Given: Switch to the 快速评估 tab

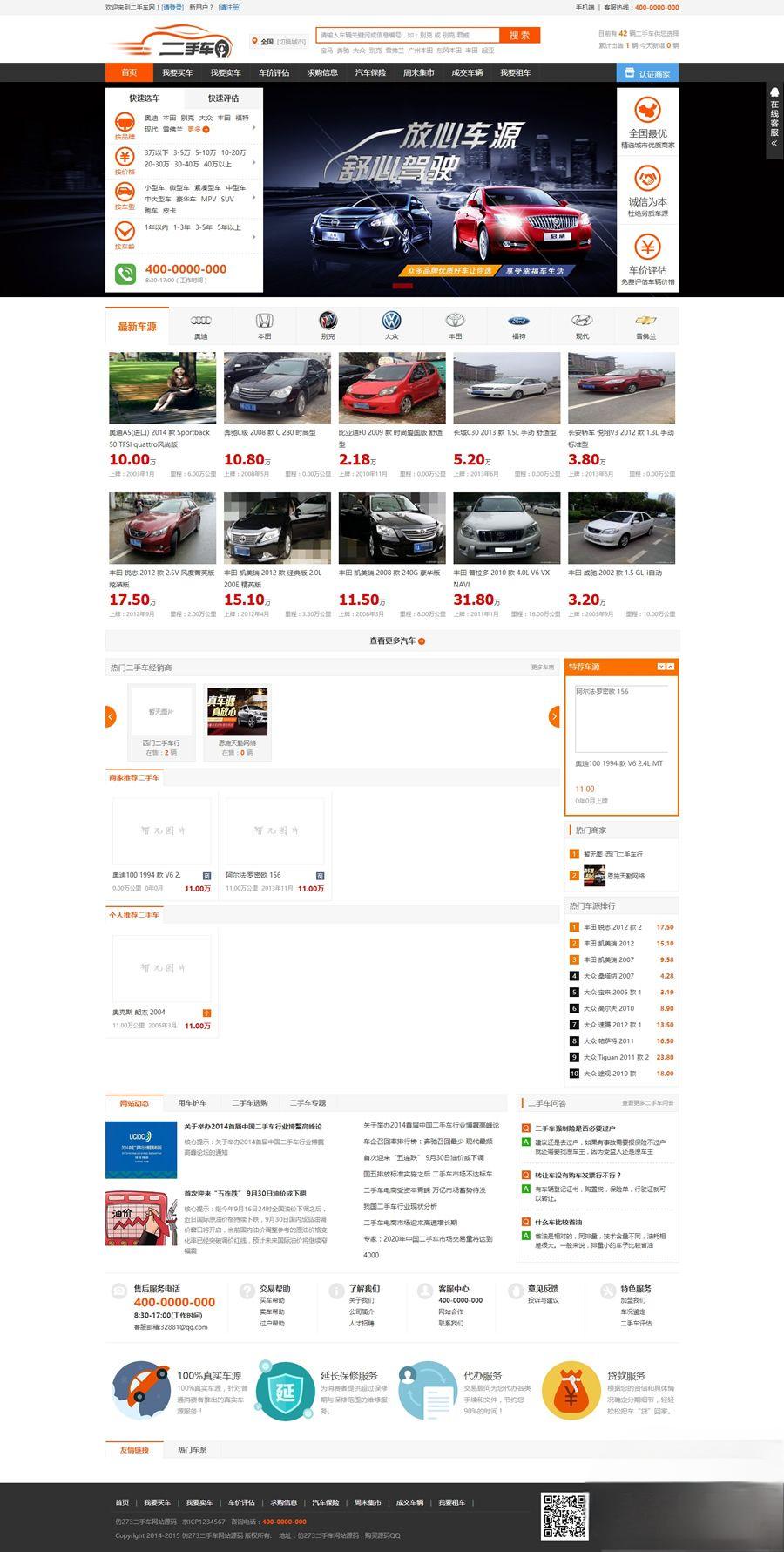Looking at the screenshot, I should [223, 98].
